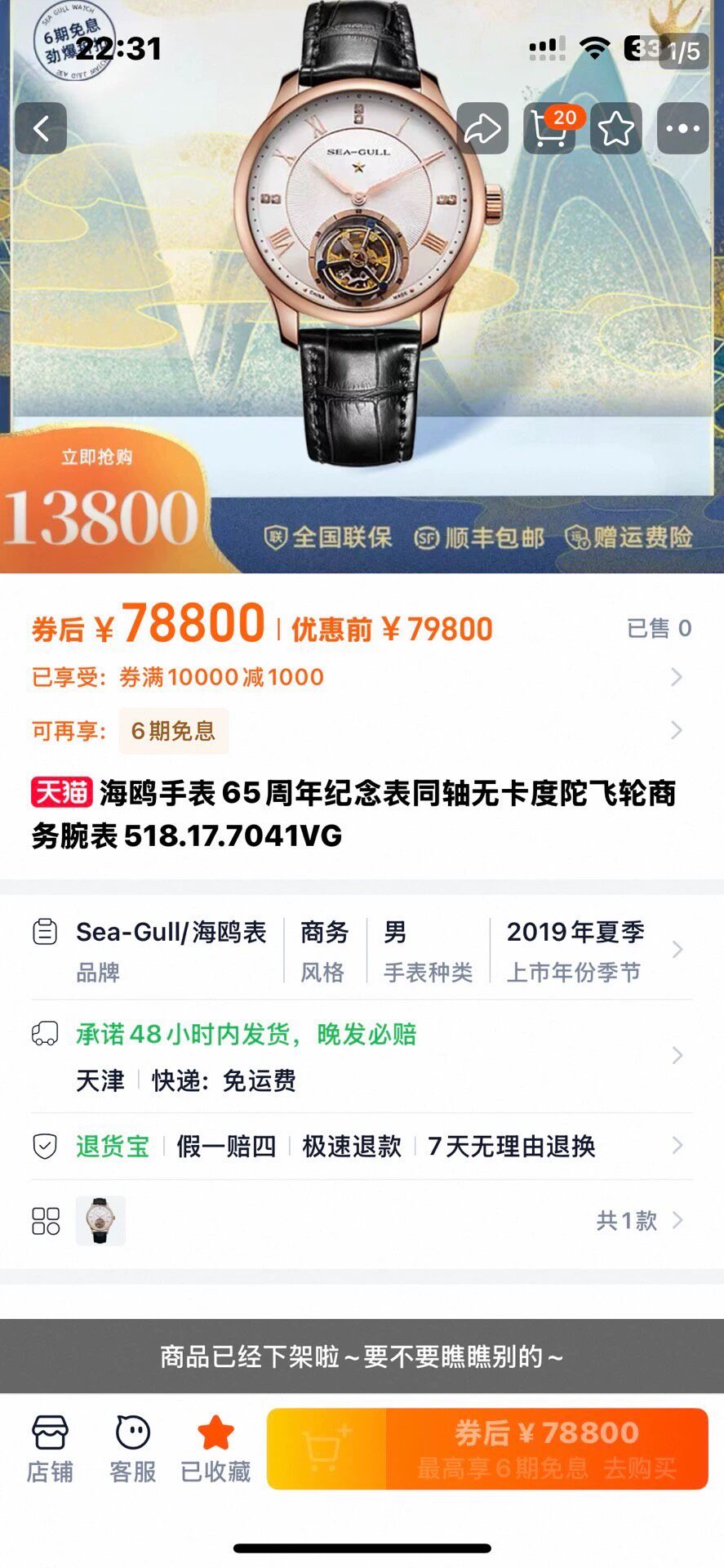Go back using the top-left arrow
Viewport: 724px width, 1568px height.
click(41, 128)
